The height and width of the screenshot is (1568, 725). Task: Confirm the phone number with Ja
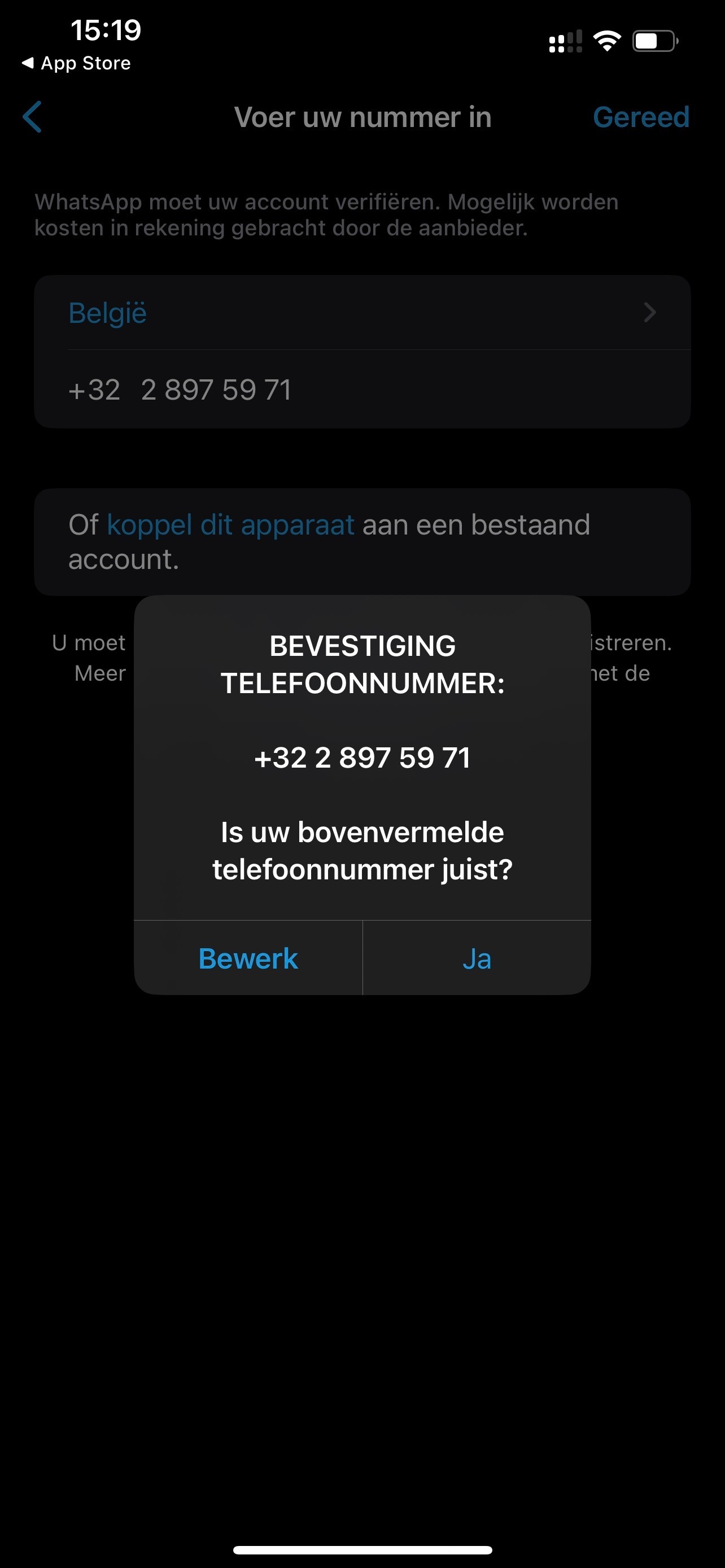tap(477, 959)
